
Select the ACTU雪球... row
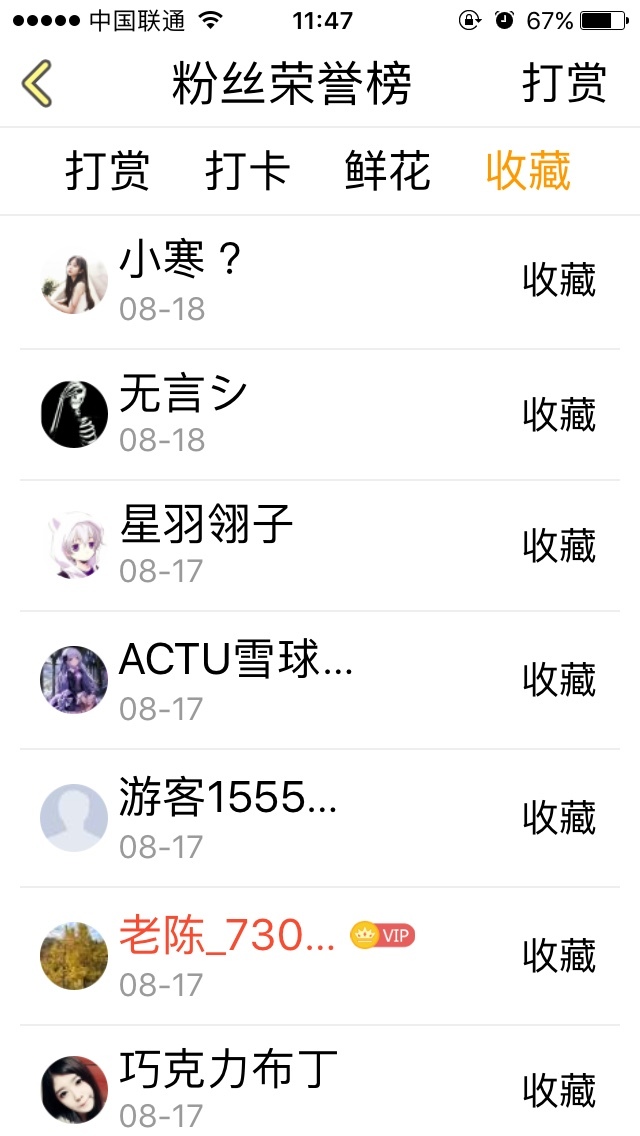point(320,680)
